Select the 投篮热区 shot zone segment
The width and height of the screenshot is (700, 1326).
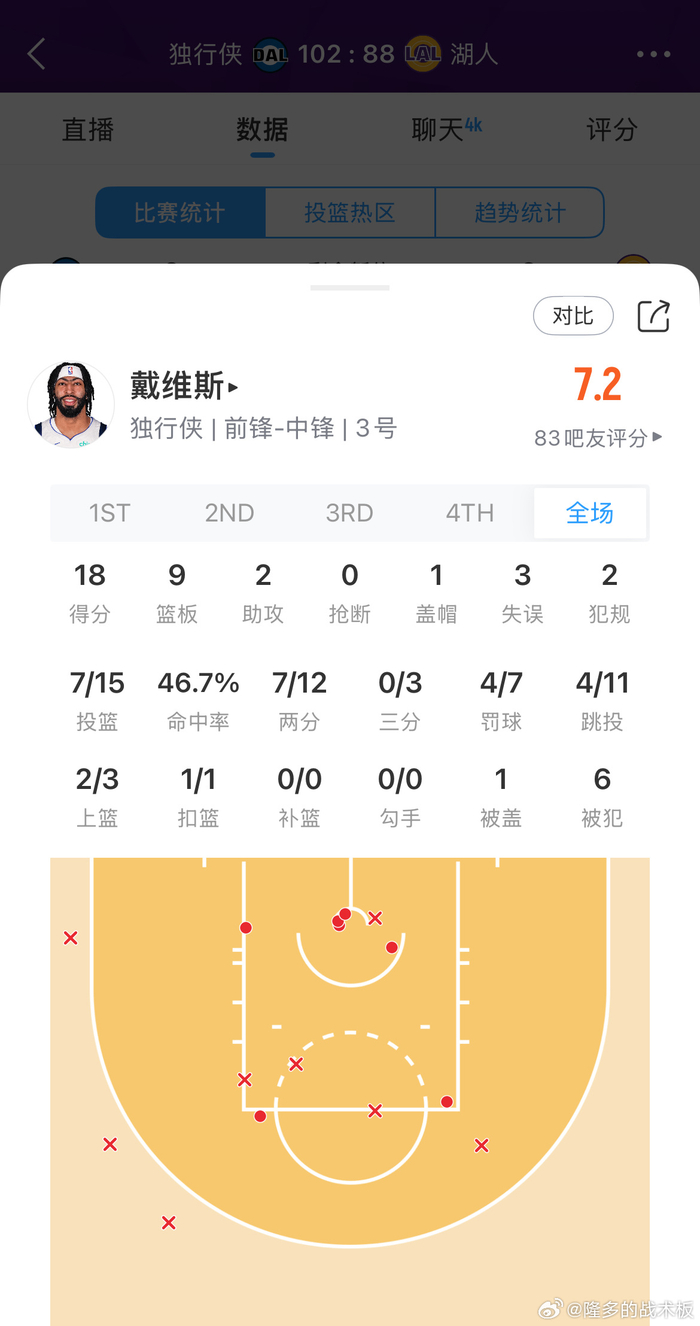pyautogui.click(x=350, y=212)
